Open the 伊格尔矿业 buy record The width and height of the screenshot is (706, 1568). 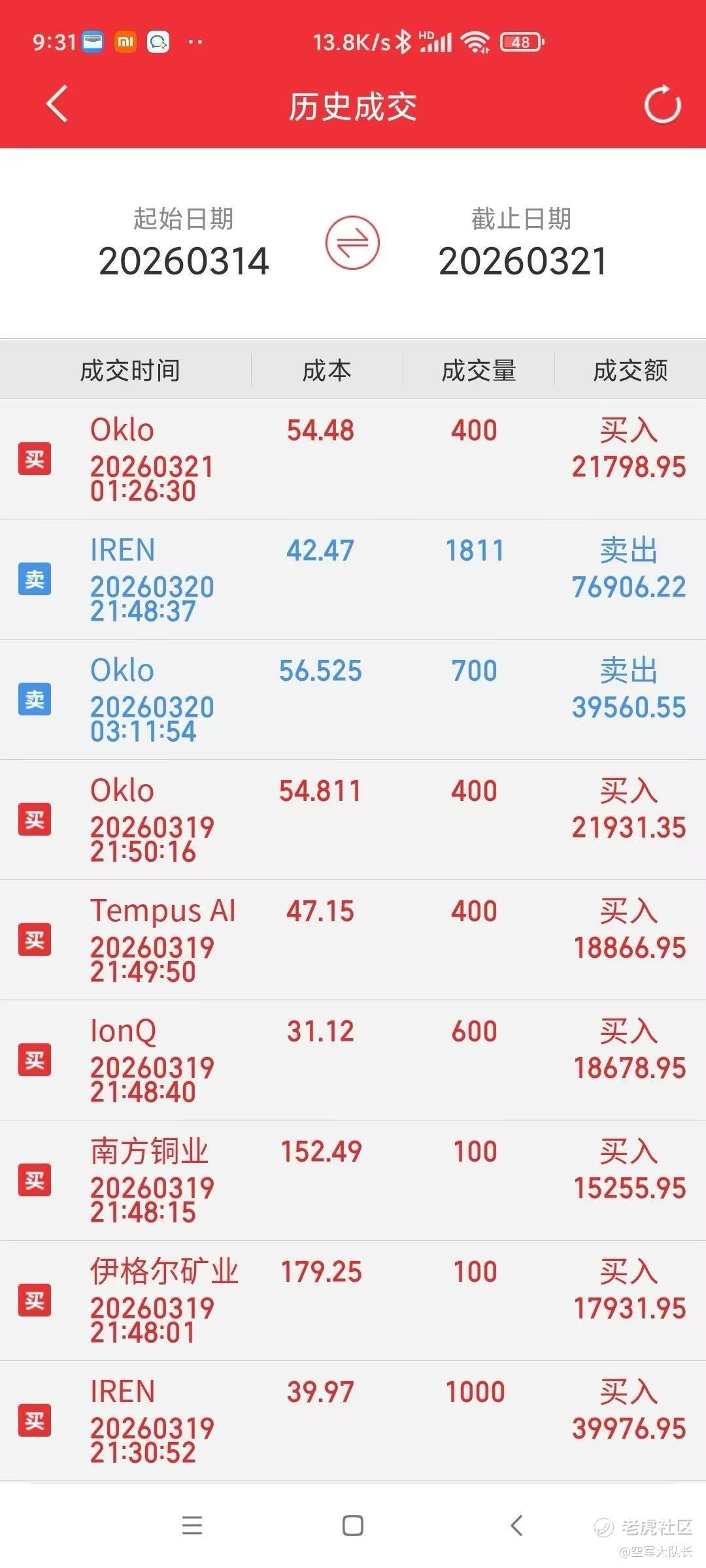pos(353,1300)
